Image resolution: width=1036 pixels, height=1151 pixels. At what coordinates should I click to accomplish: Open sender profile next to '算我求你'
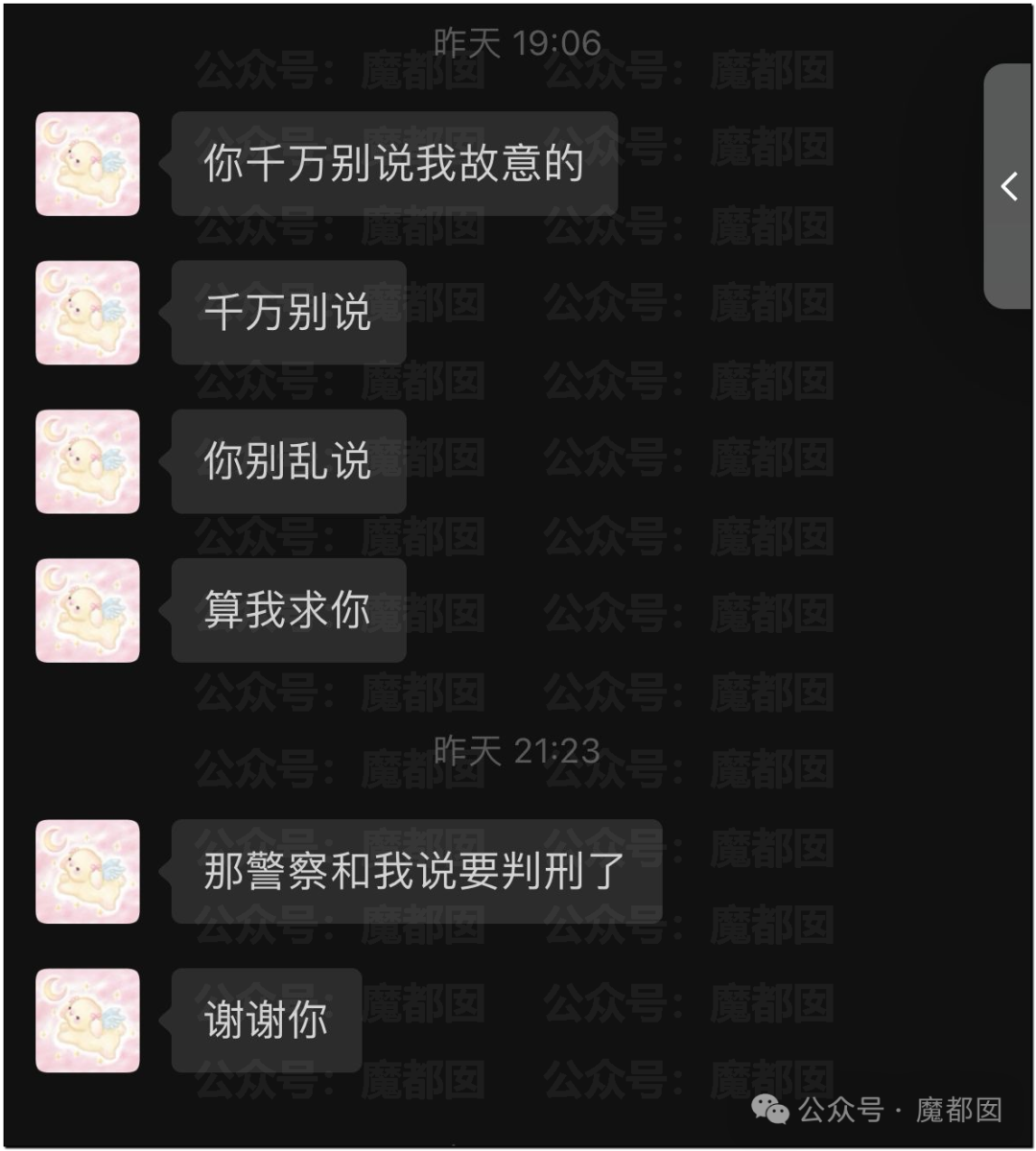87,611
